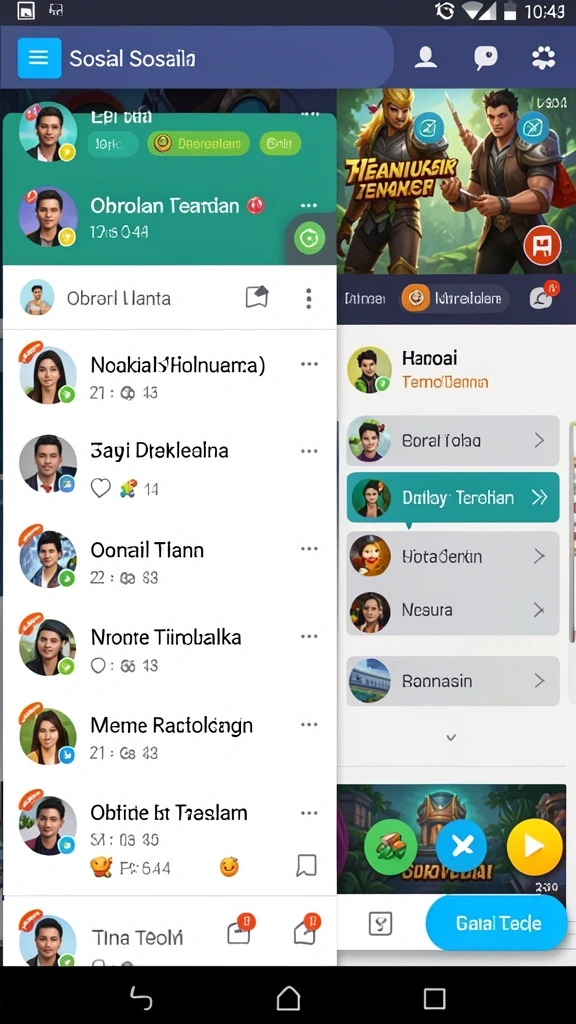Go to the Android home screen

coord(288,999)
